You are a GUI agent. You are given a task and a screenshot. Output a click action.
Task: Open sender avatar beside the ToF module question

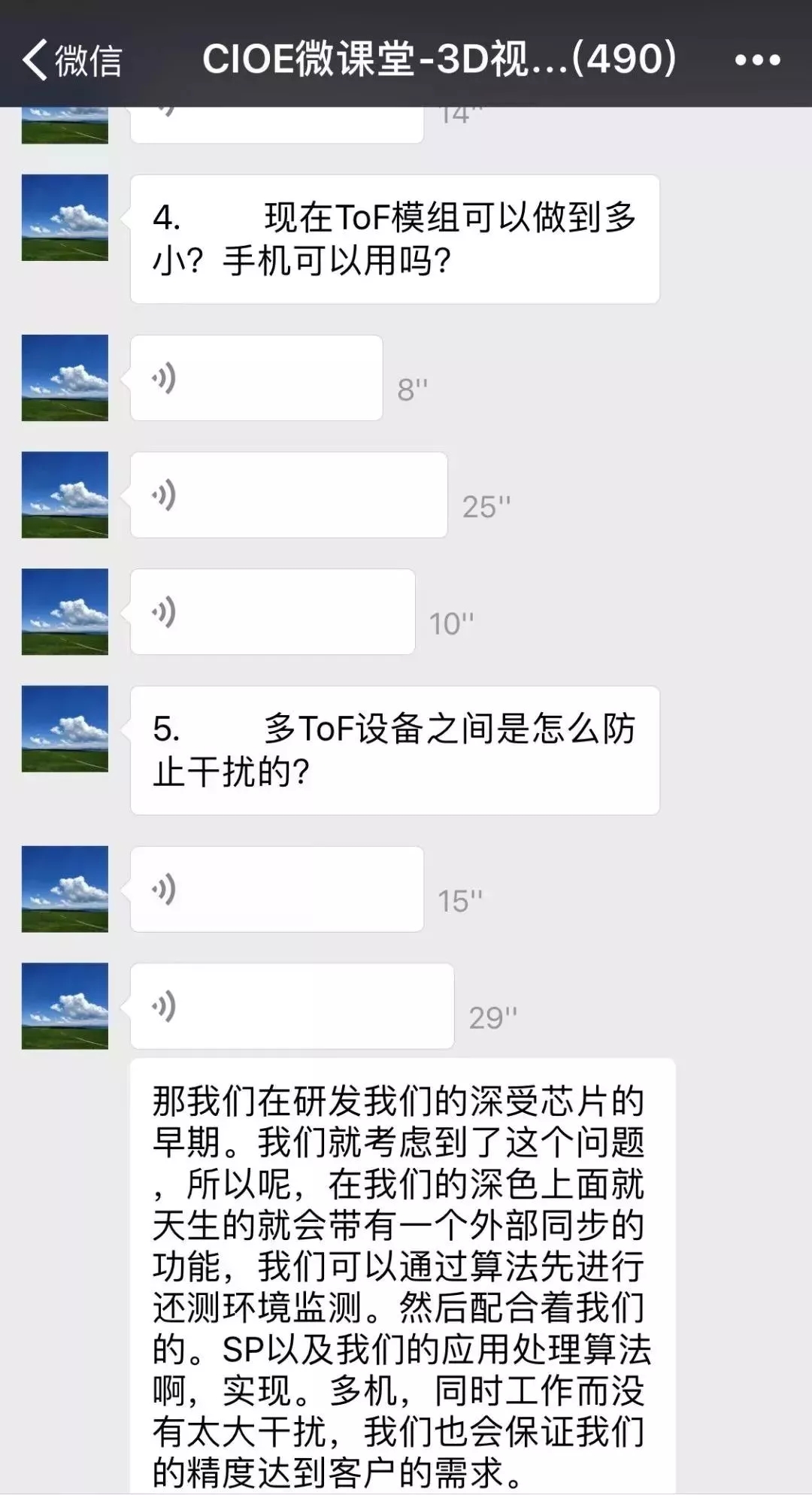[x=65, y=218]
